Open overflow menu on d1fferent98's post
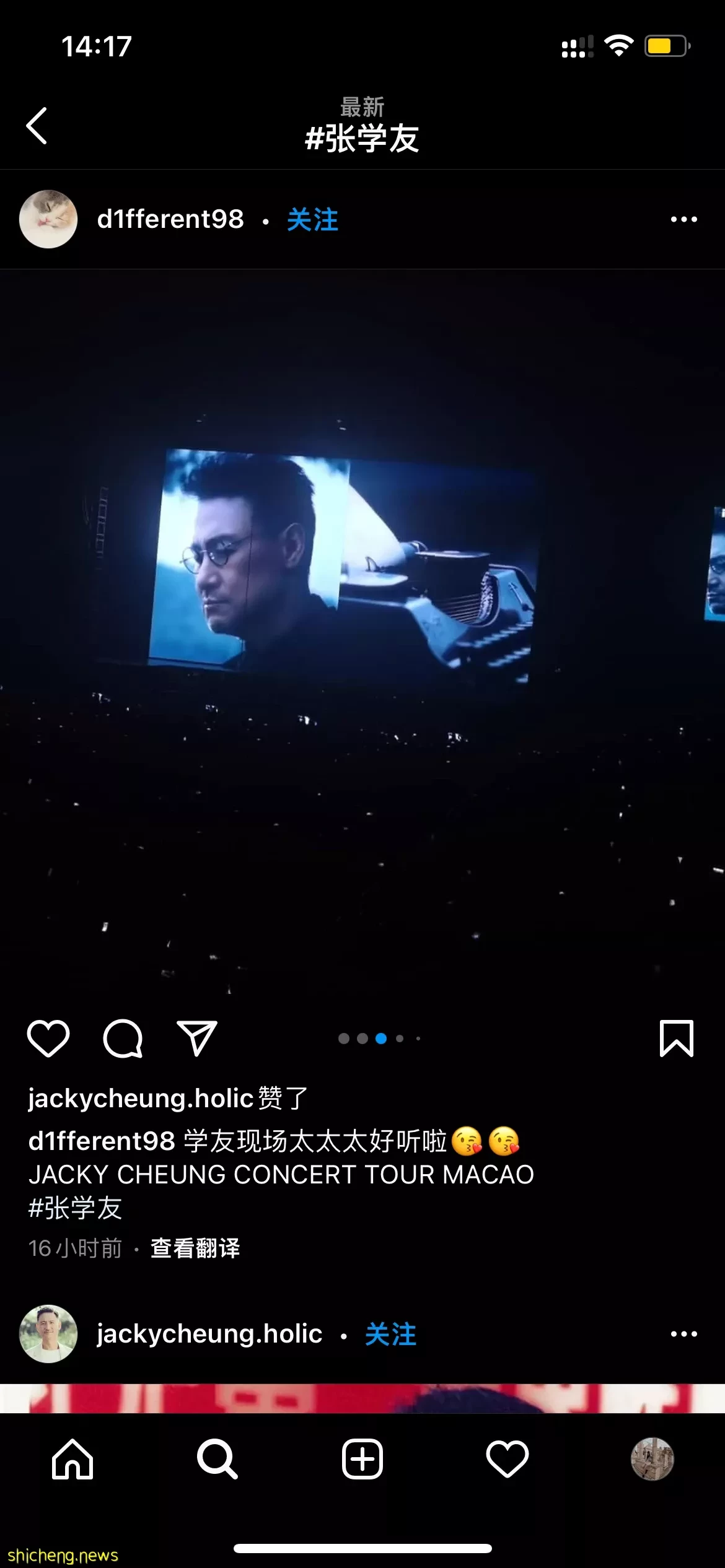 [x=683, y=219]
